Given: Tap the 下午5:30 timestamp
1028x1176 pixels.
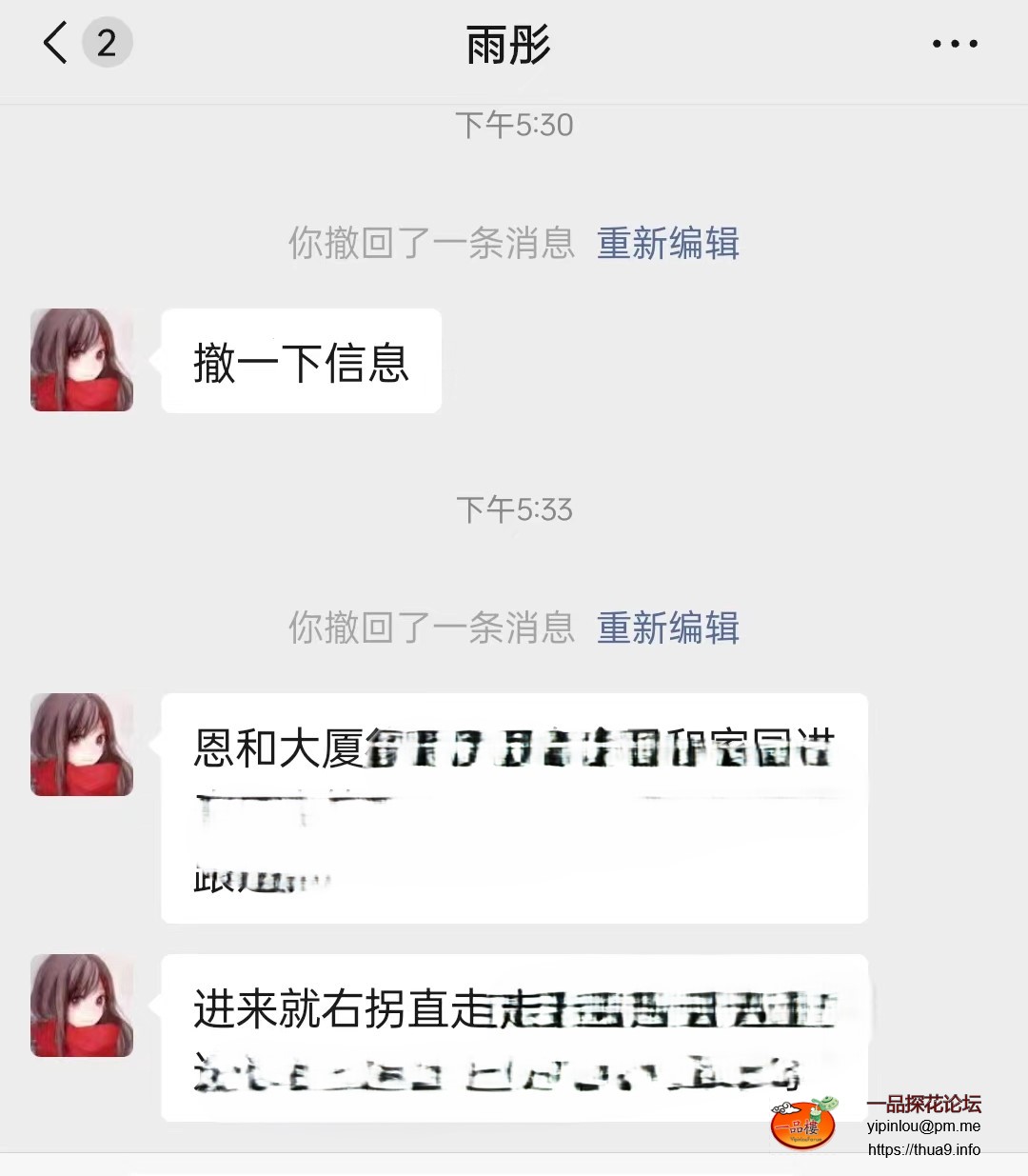Looking at the screenshot, I should coord(514,124).
